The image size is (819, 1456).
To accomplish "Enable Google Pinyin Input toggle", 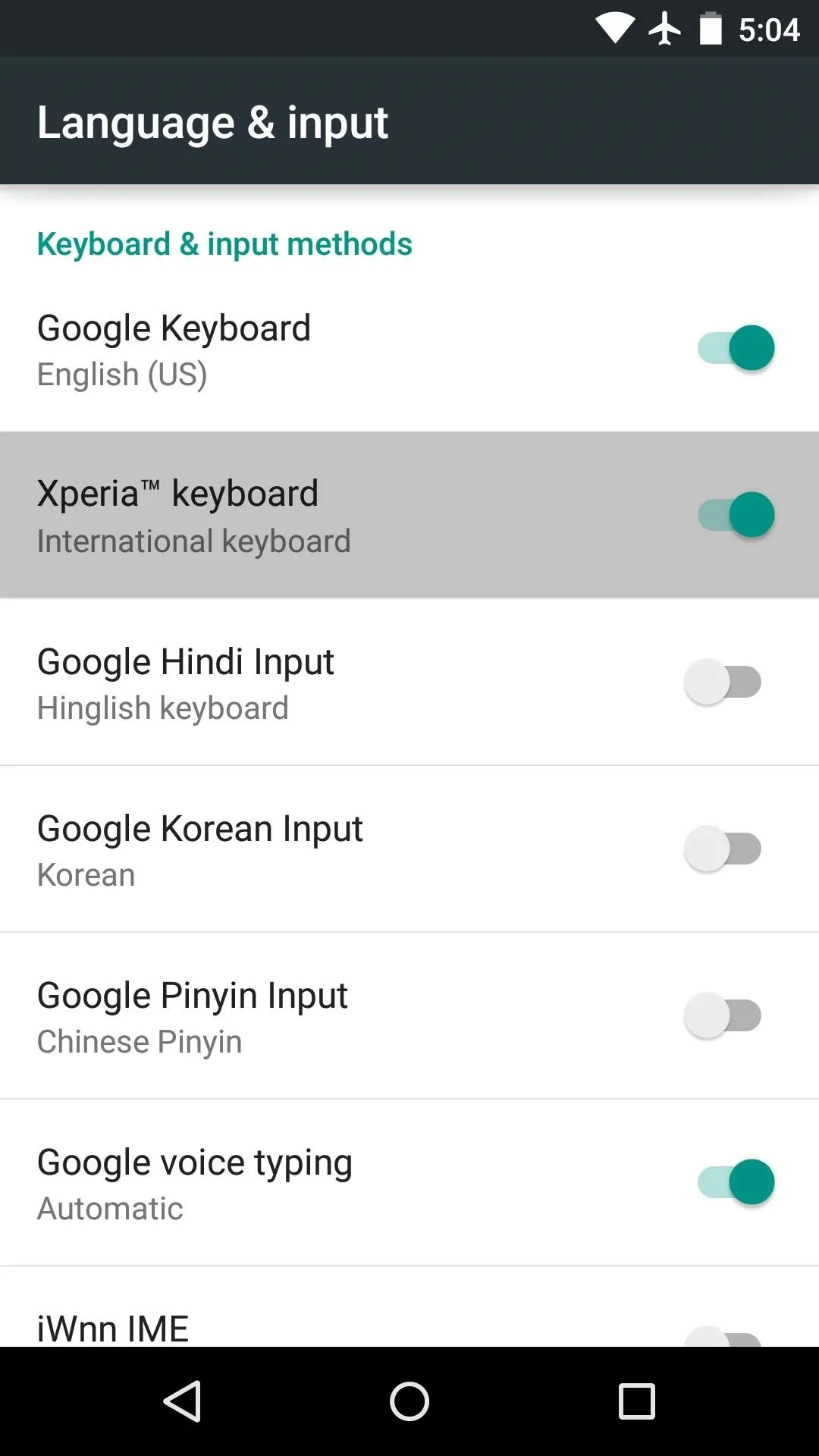I will [723, 1015].
